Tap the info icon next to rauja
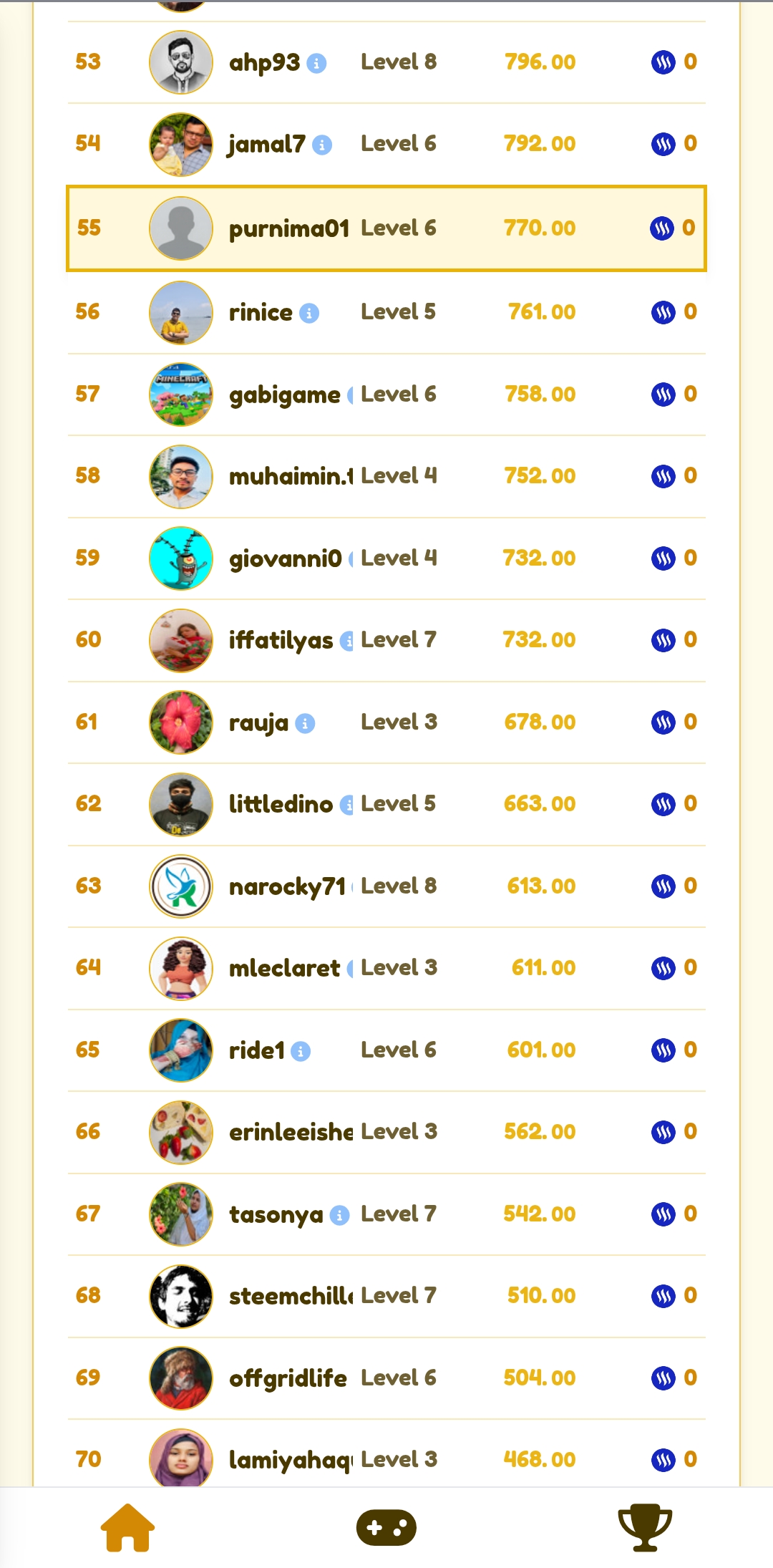Image resolution: width=773 pixels, height=1568 pixels. point(305,724)
